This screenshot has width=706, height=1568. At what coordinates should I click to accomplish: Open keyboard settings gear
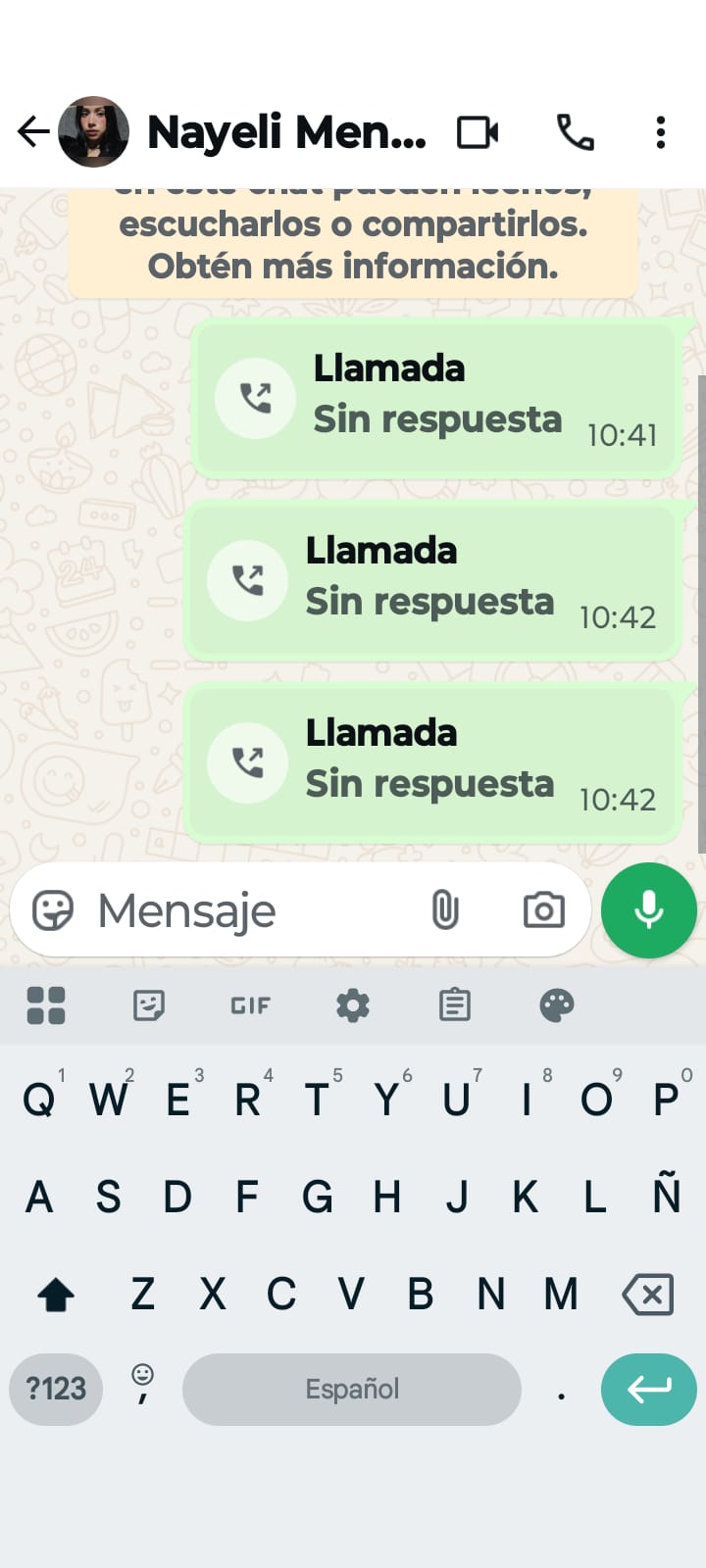point(353,1005)
